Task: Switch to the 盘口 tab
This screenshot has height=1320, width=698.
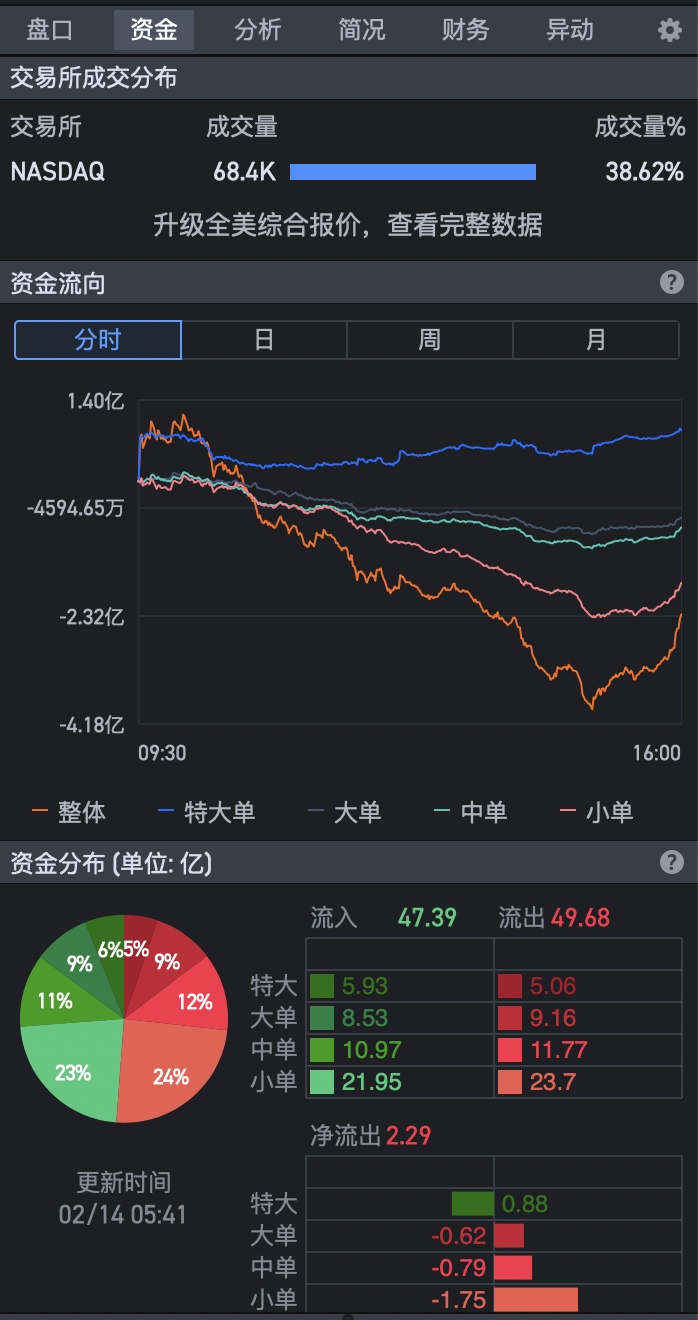Action: (x=50, y=30)
